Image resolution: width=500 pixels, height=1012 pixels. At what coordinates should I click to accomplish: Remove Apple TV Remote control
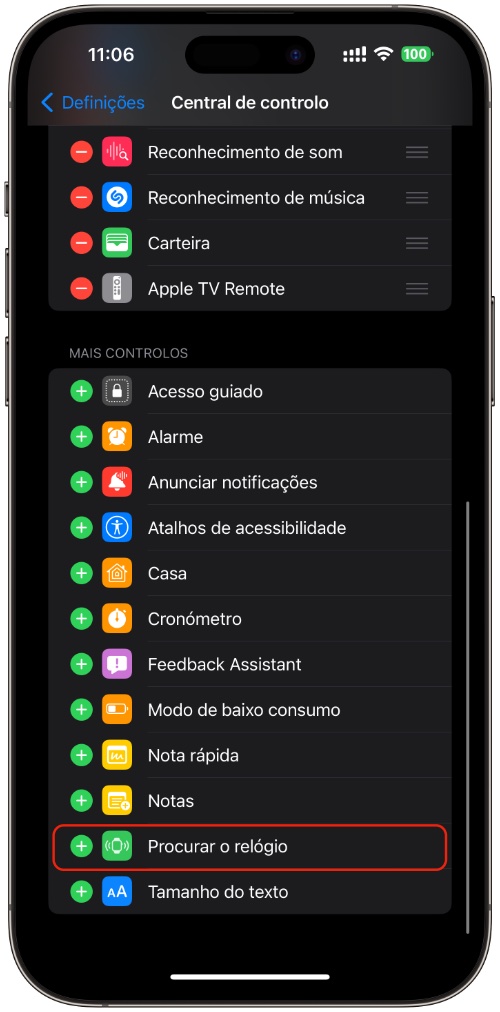click(81, 288)
